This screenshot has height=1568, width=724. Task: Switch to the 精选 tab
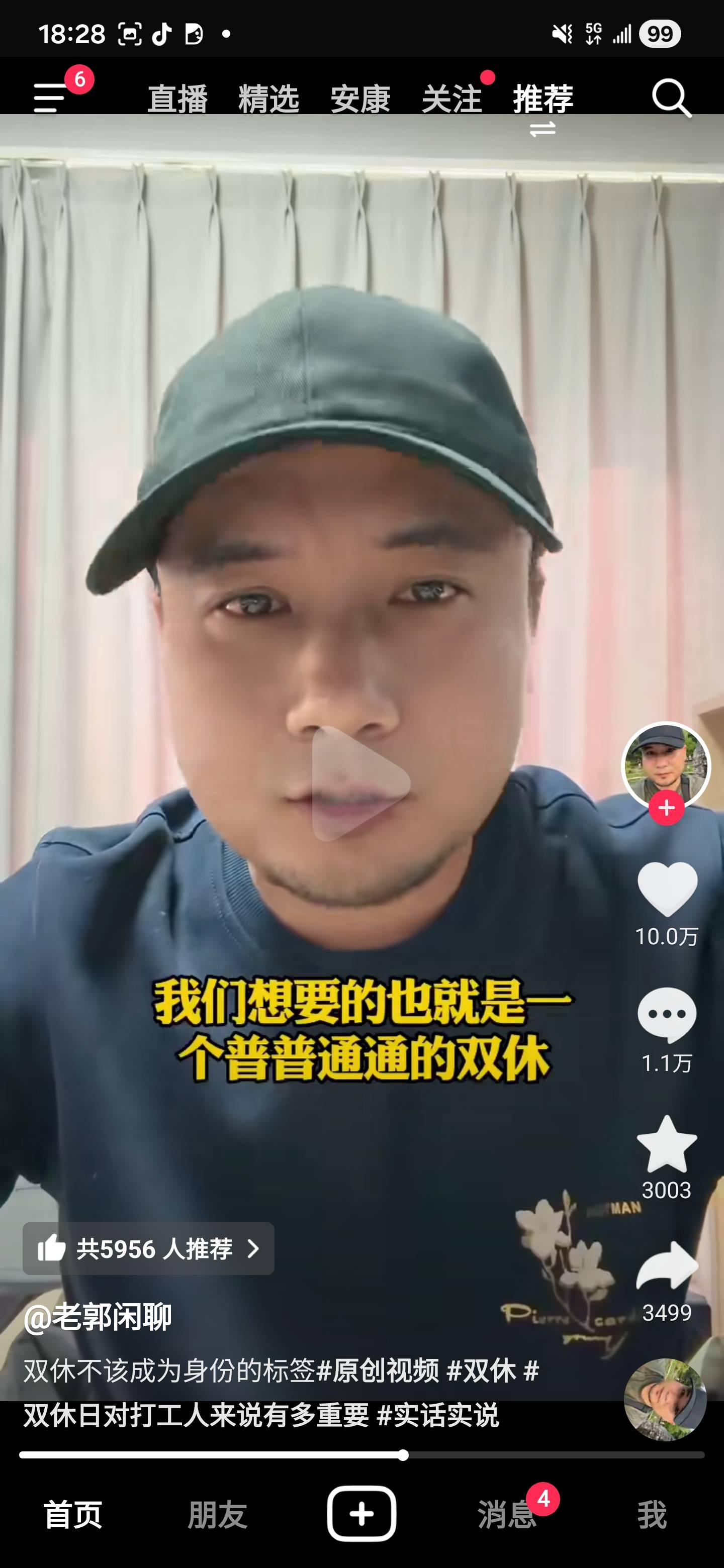pos(268,99)
